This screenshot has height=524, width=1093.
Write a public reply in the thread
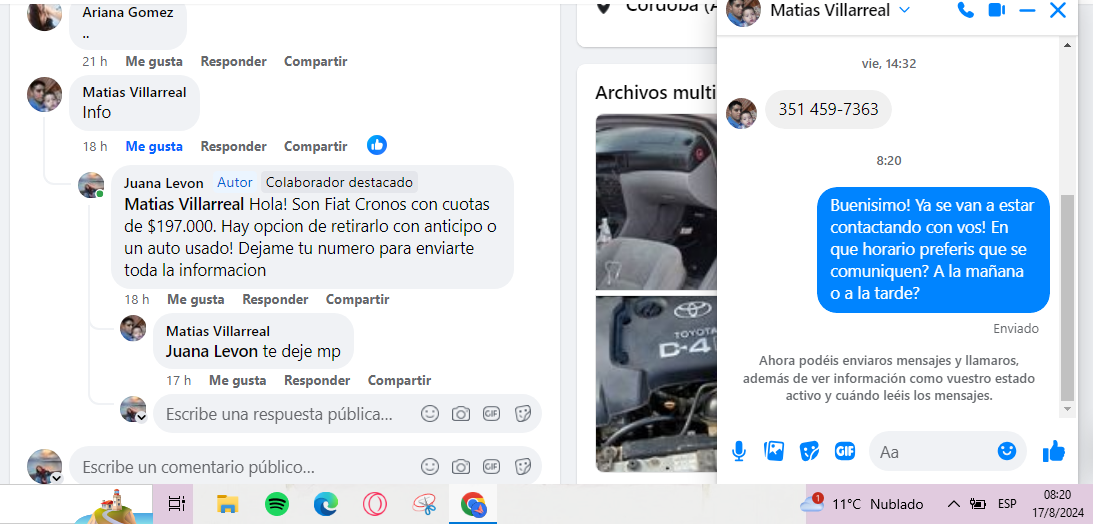point(280,414)
